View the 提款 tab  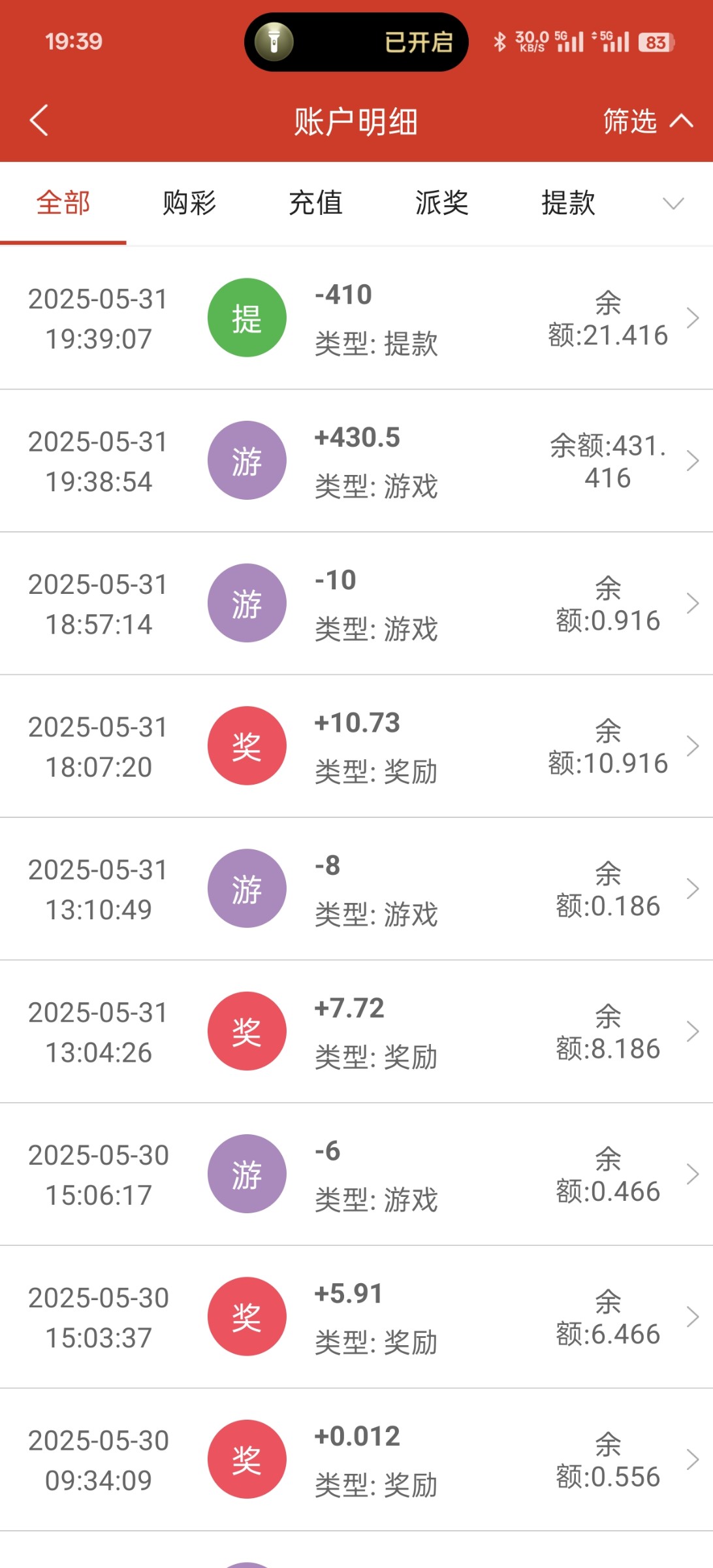click(568, 203)
